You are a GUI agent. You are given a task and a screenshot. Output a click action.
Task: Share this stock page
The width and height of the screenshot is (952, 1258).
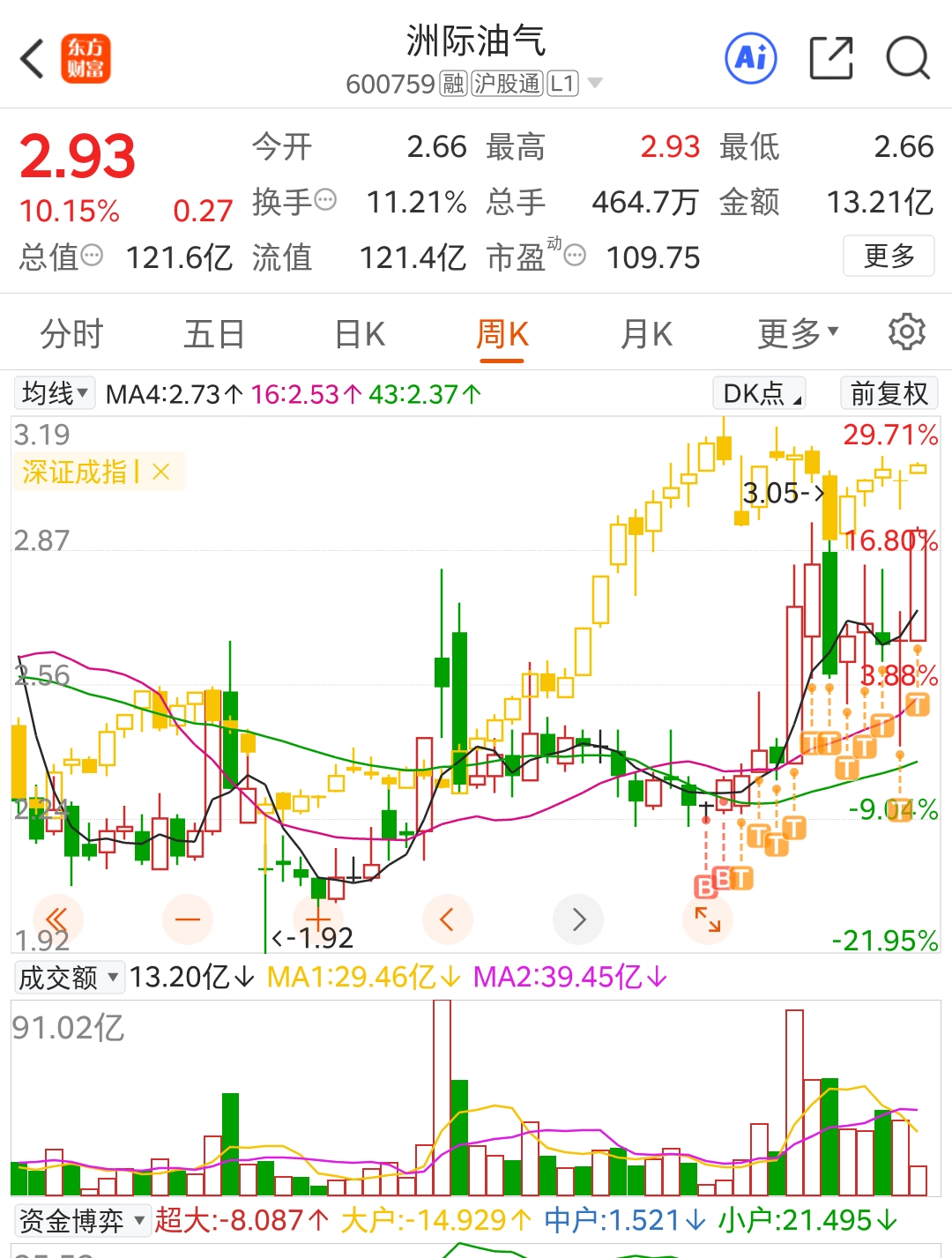pyautogui.click(x=831, y=59)
